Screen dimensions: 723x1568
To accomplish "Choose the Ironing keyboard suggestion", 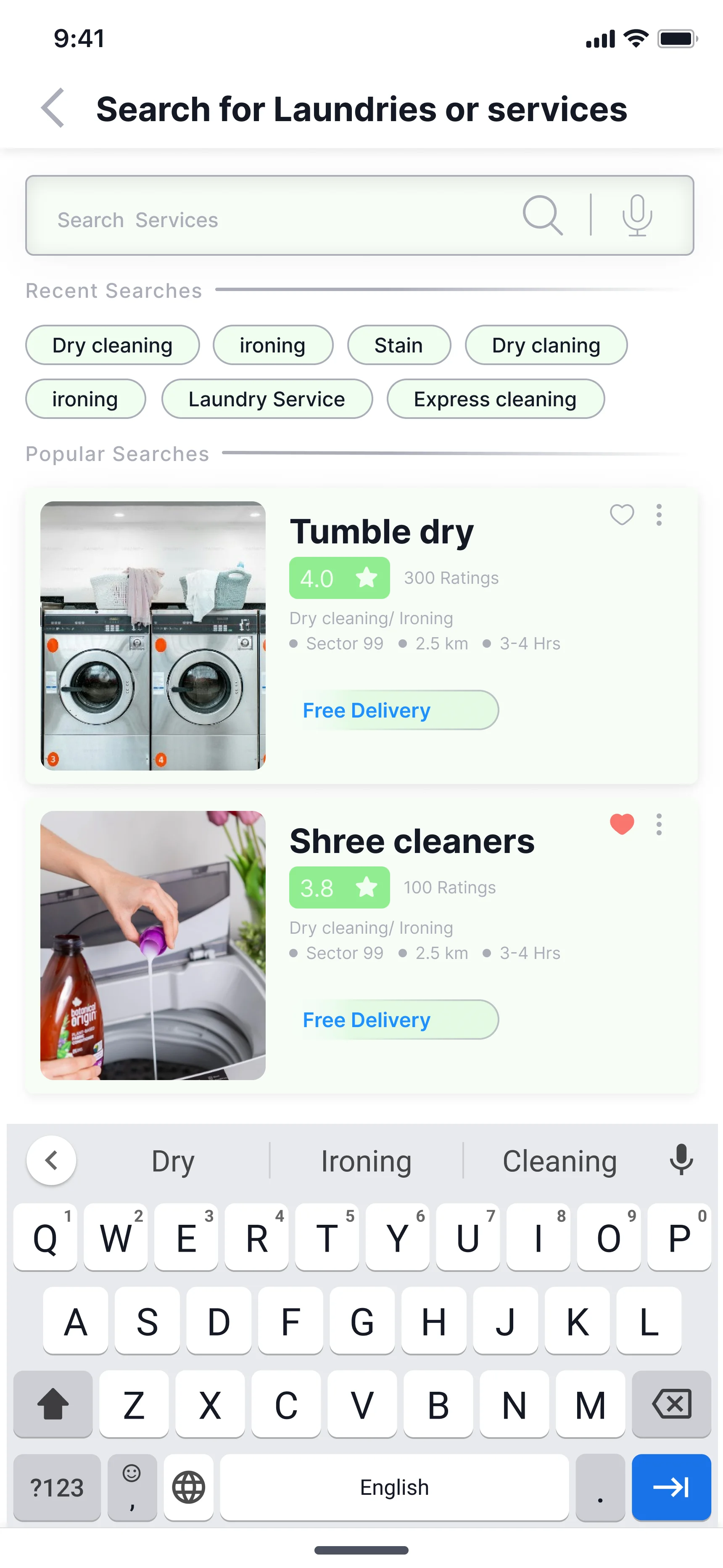I will 366,1161.
